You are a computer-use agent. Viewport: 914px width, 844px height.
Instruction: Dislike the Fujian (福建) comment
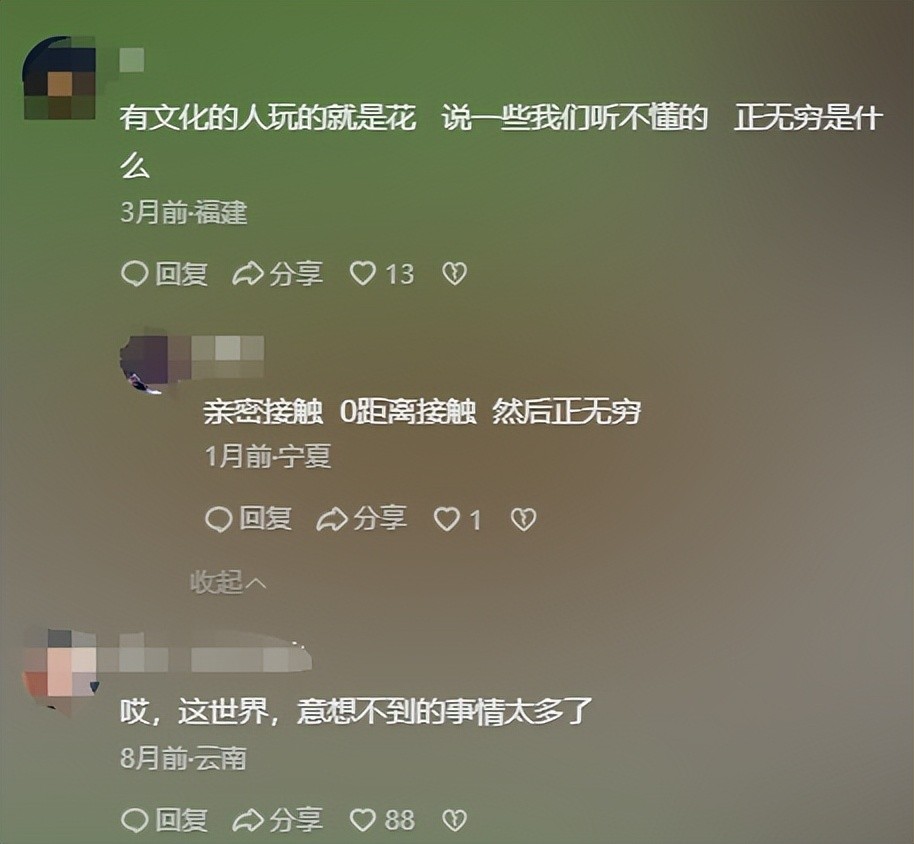[x=454, y=273]
